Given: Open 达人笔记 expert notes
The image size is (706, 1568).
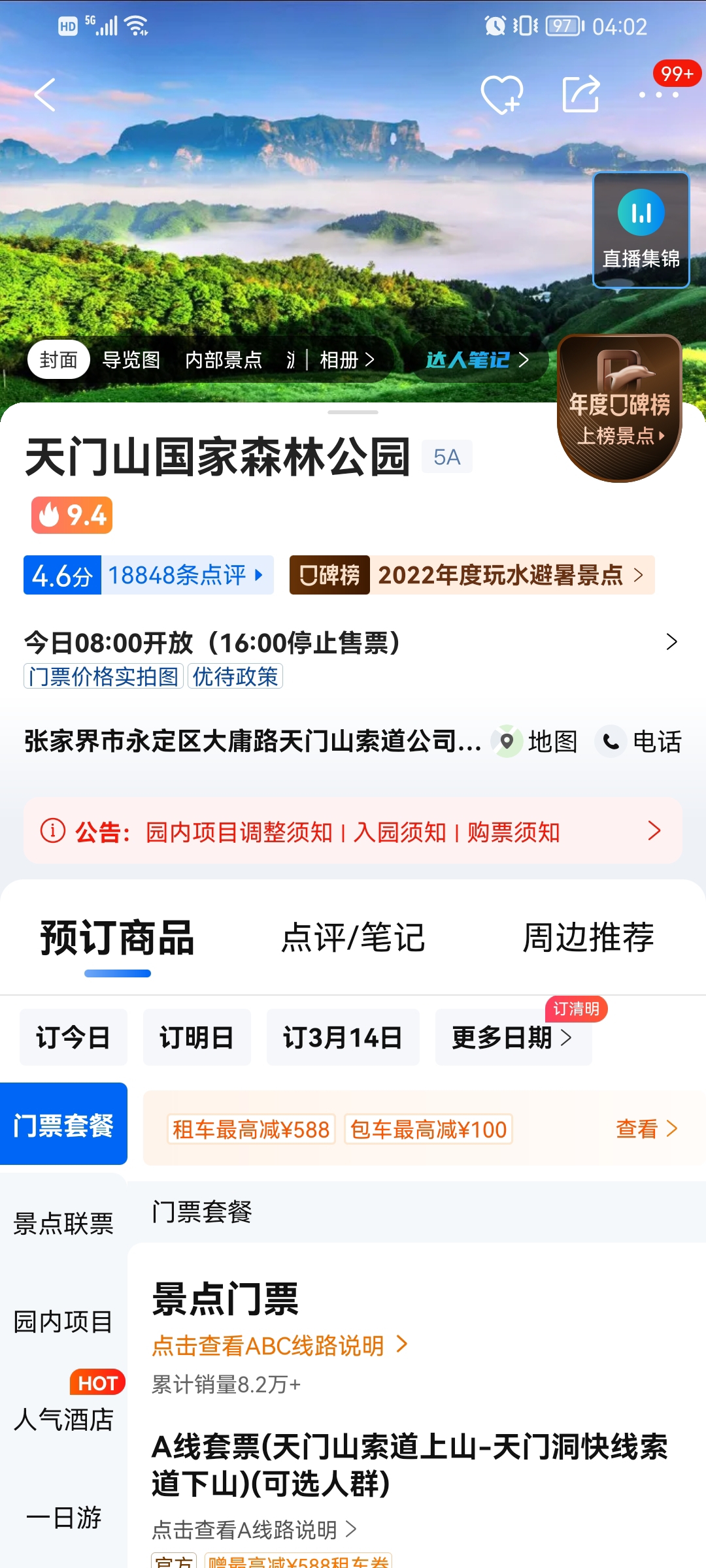Looking at the screenshot, I should coord(477,360).
